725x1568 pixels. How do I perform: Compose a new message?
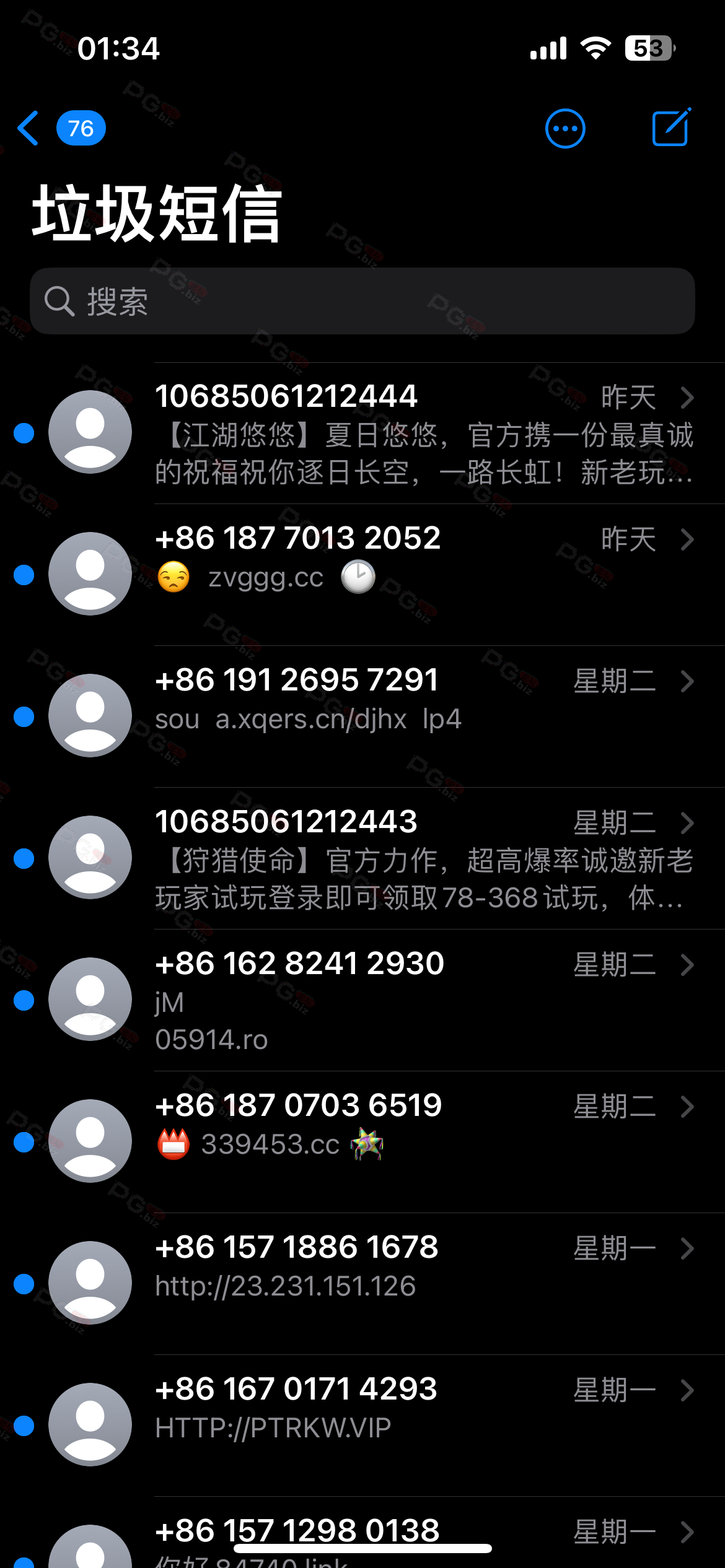pos(672,127)
